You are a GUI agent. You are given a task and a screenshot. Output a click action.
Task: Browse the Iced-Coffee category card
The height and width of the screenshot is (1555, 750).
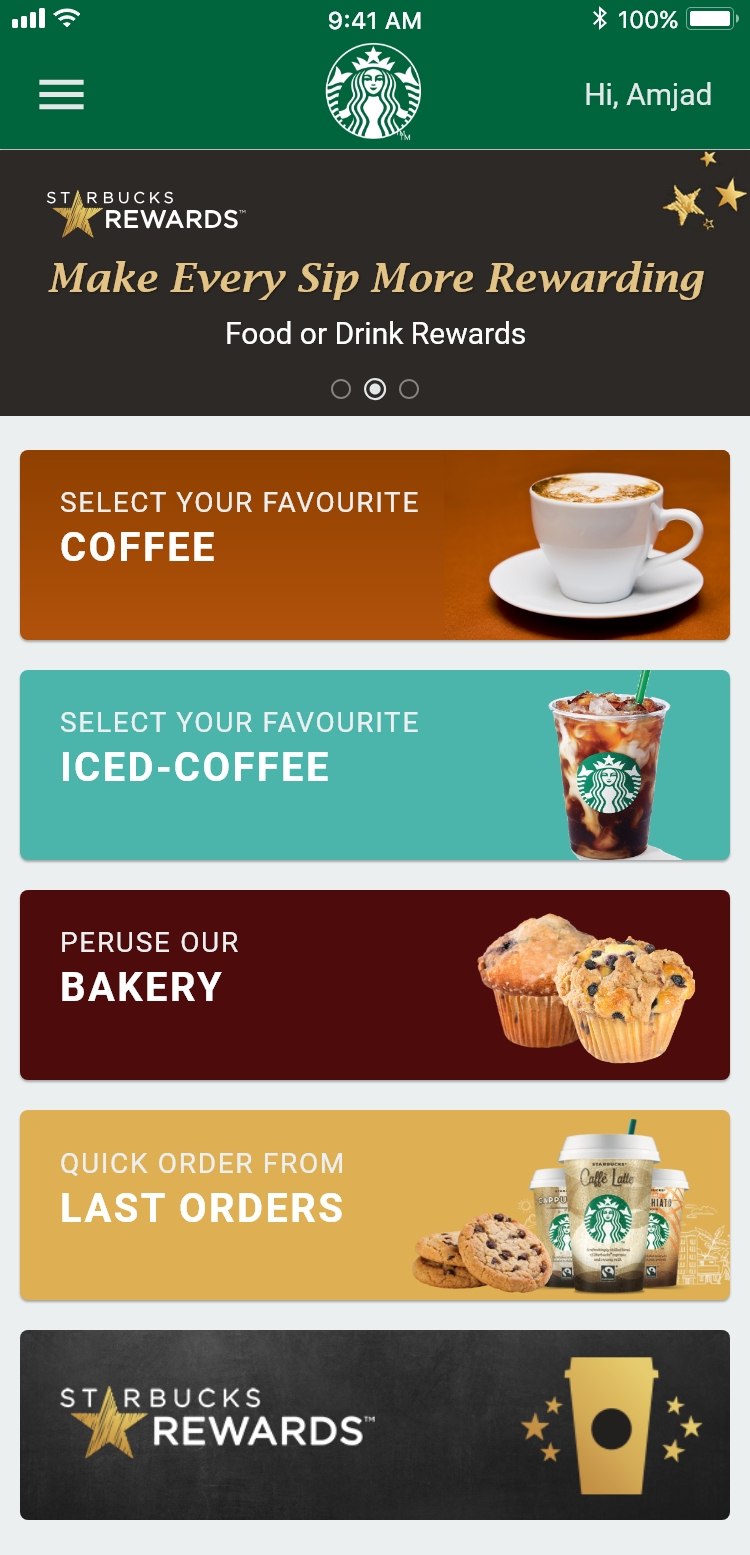(375, 765)
